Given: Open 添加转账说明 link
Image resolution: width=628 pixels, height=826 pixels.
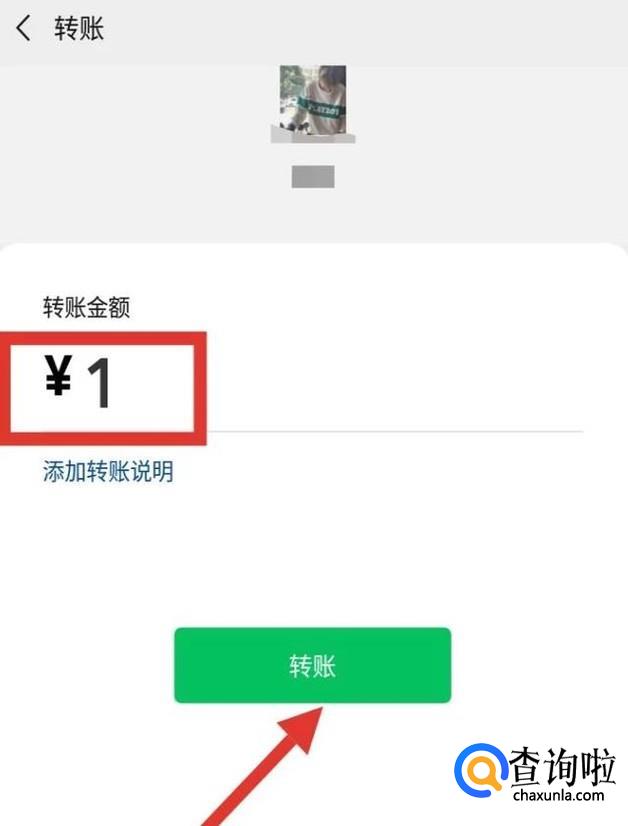Looking at the screenshot, I should click(x=108, y=471).
